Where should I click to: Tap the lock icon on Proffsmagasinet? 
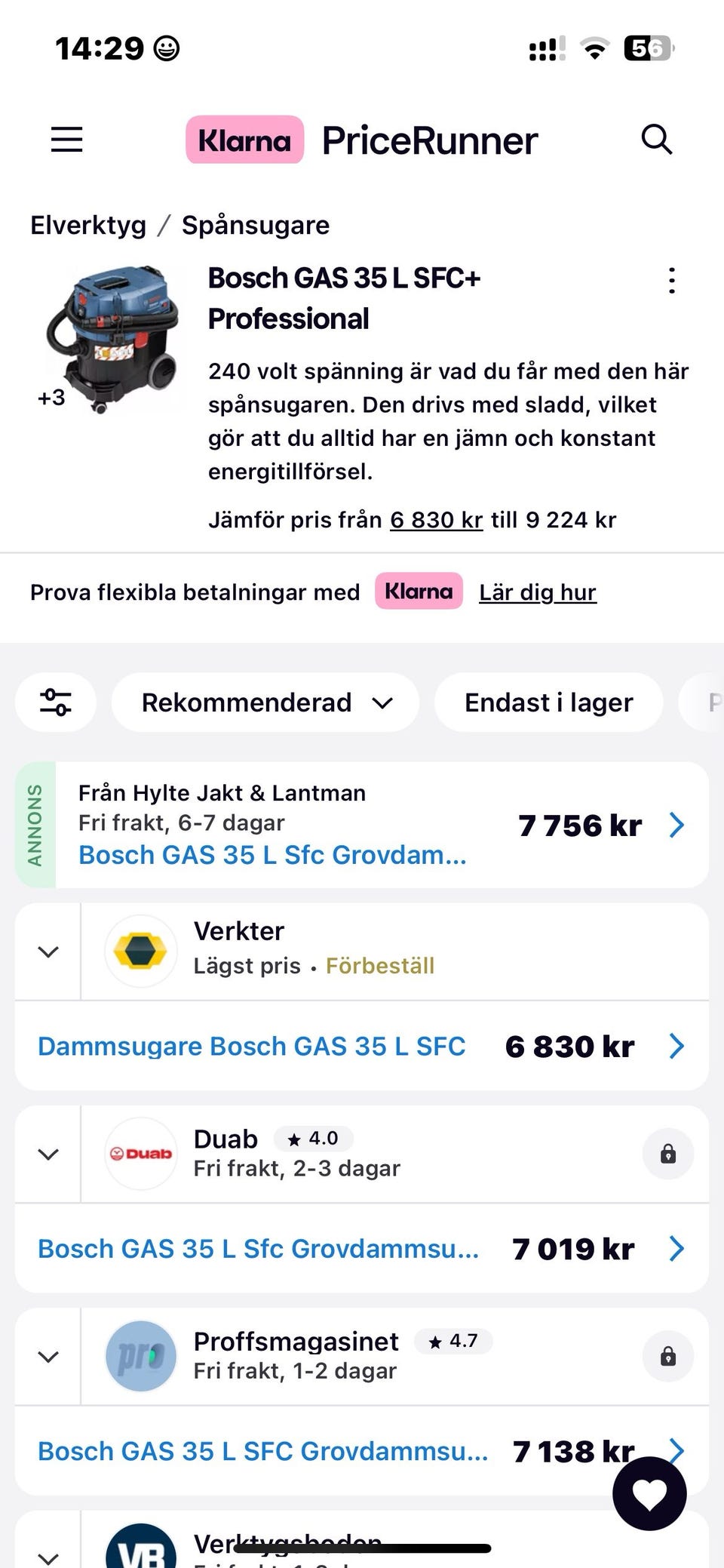pyautogui.click(x=667, y=1357)
